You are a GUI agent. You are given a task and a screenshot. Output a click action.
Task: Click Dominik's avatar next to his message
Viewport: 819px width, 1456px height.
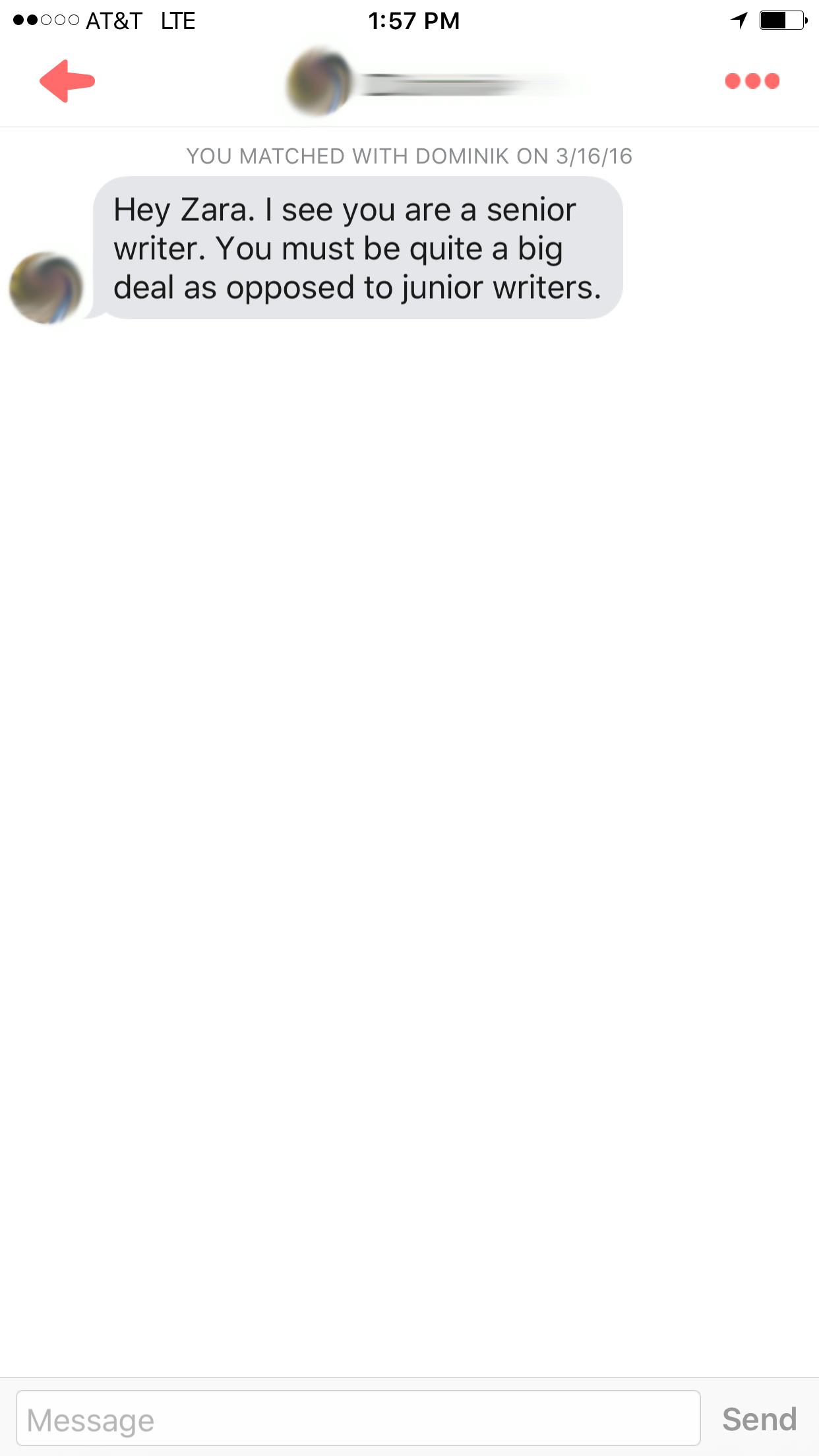tap(44, 288)
